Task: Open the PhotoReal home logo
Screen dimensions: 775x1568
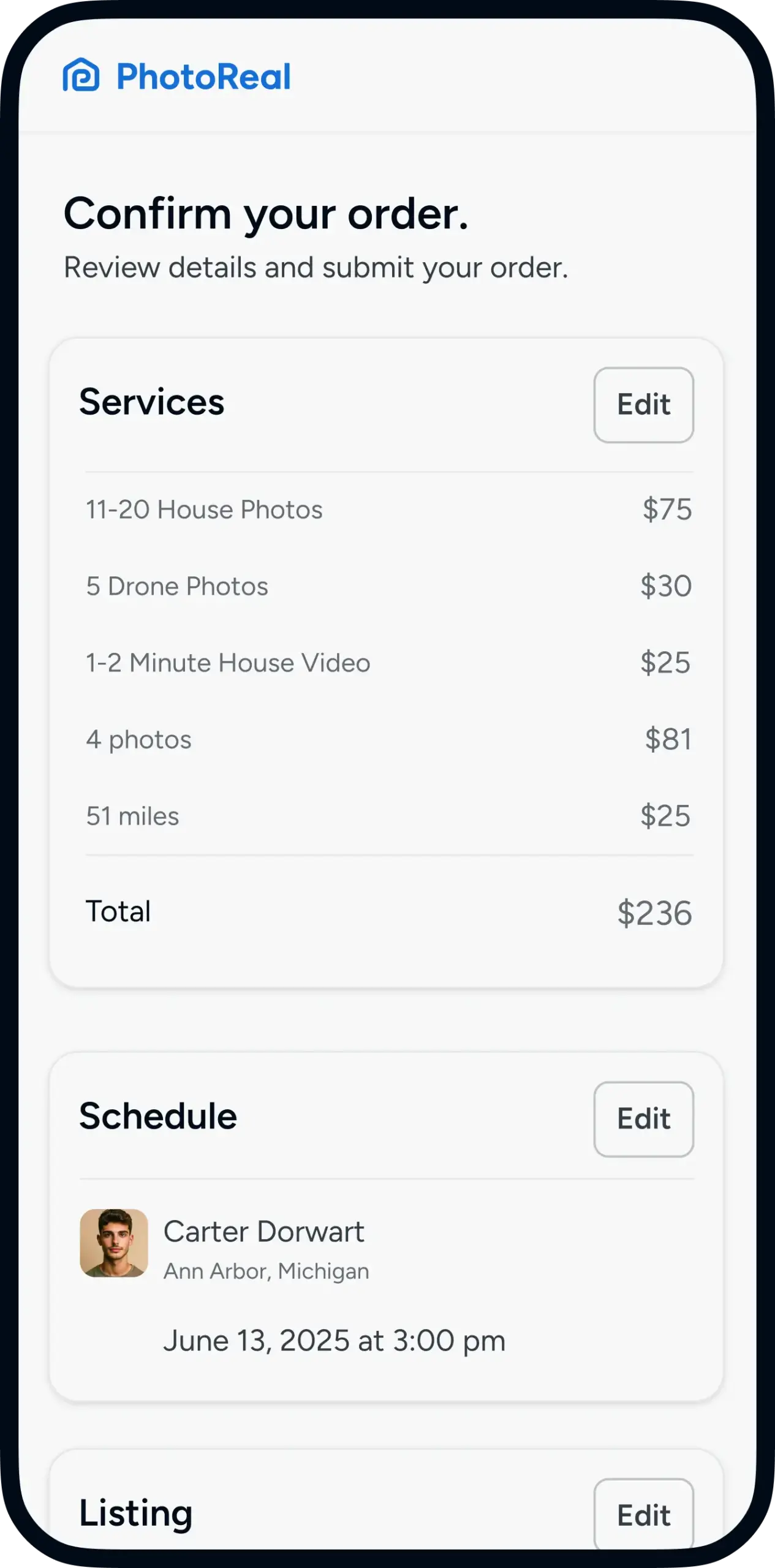Action: [x=176, y=76]
